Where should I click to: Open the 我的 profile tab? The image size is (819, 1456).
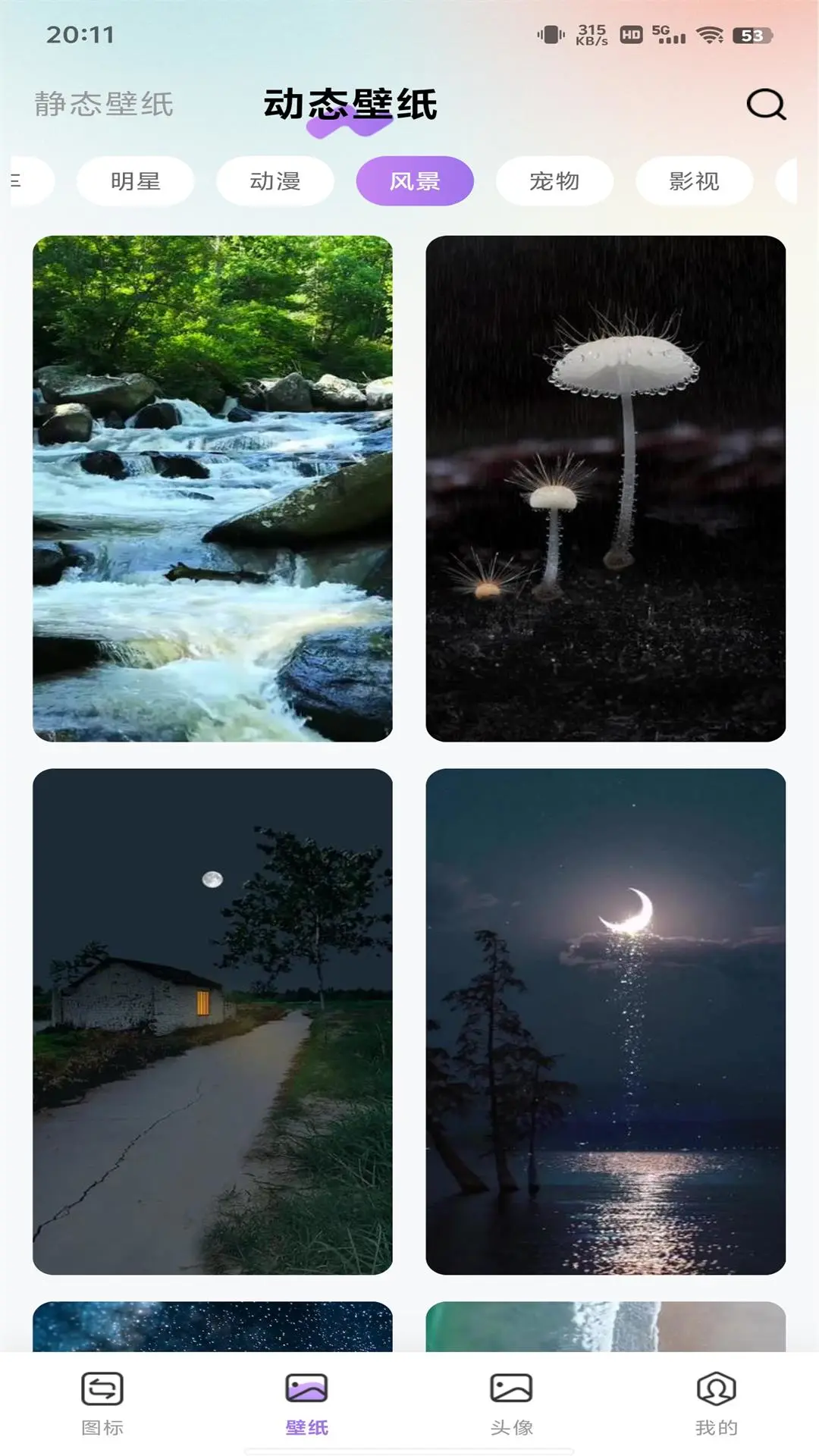[716, 1403]
